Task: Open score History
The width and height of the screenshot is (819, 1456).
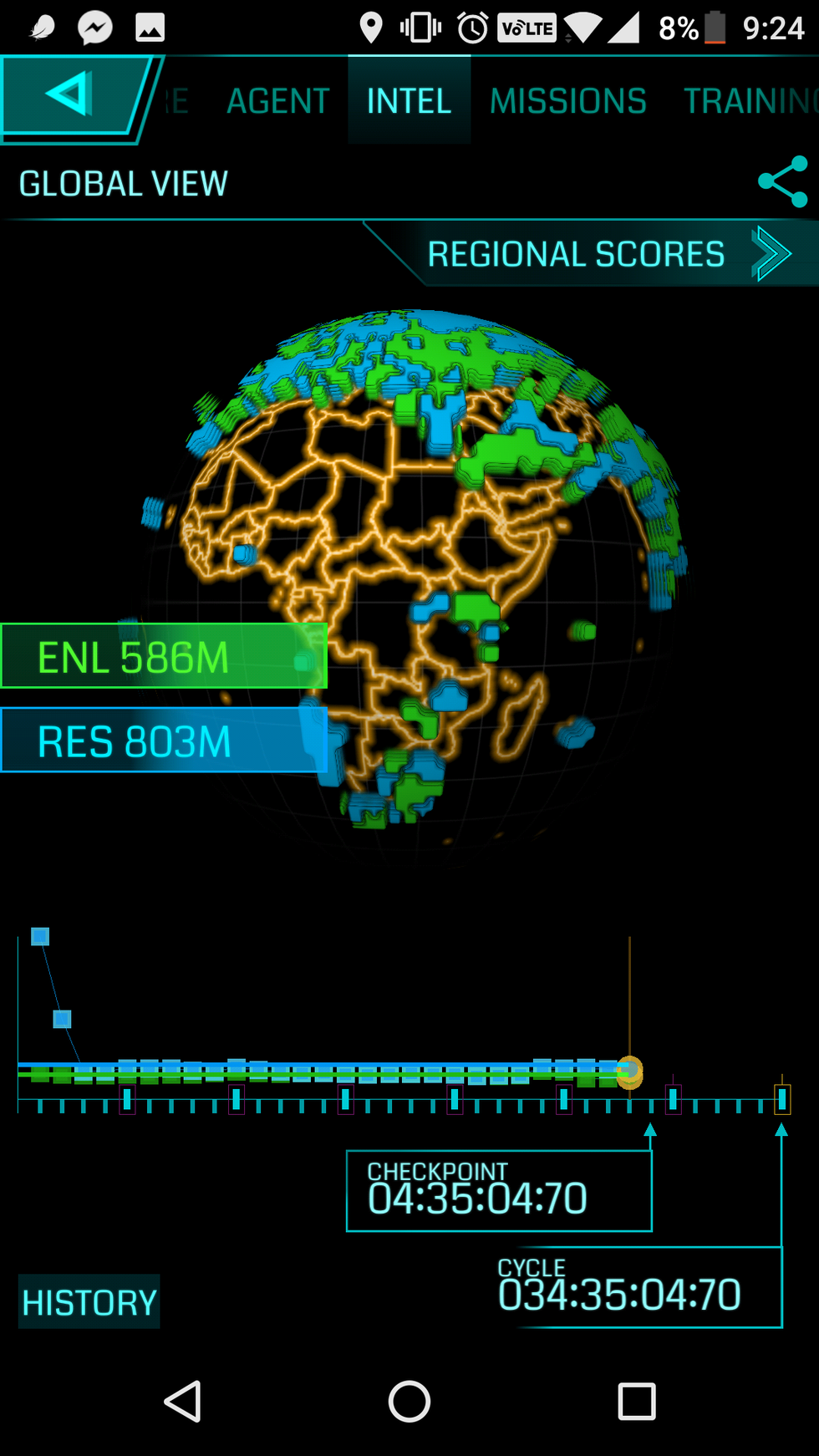Action: pyautogui.click(x=89, y=1301)
